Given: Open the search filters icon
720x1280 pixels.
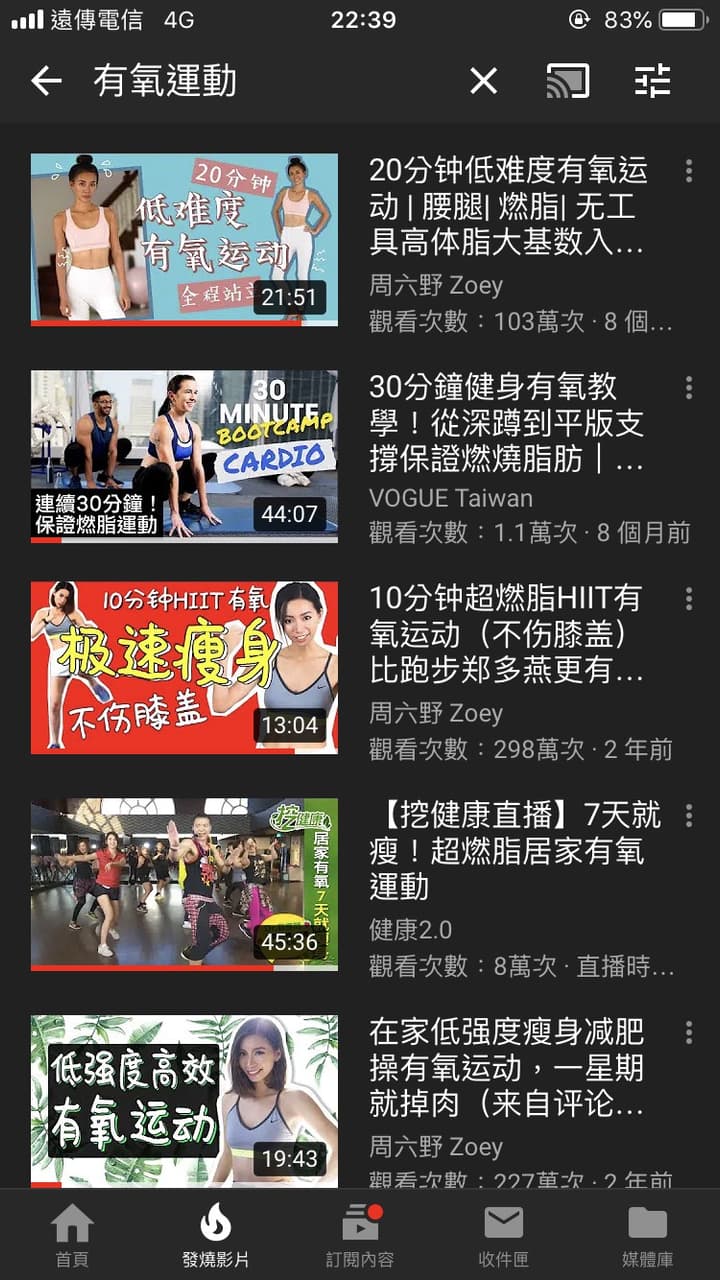Looking at the screenshot, I should point(653,81).
